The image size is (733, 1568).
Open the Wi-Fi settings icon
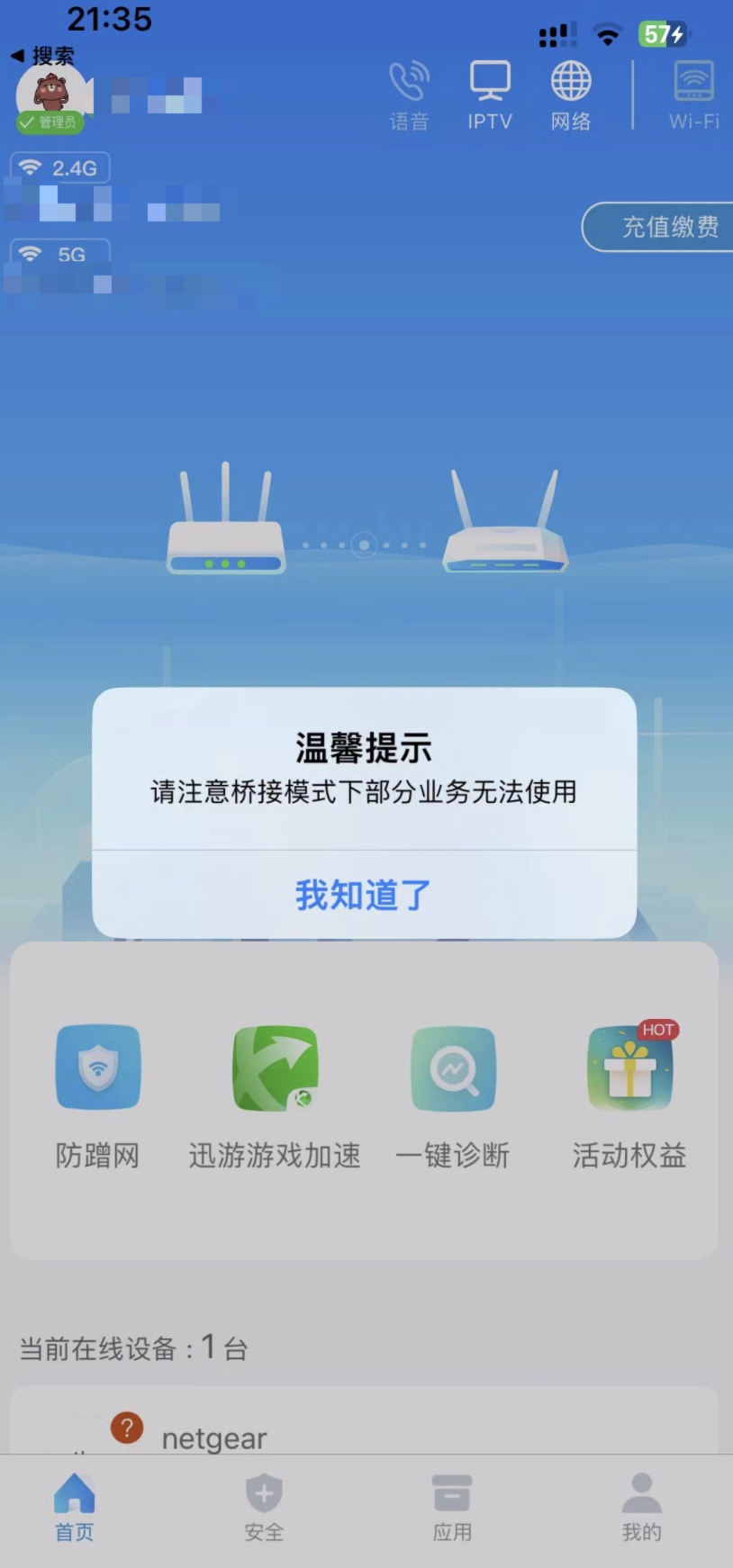[694, 95]
